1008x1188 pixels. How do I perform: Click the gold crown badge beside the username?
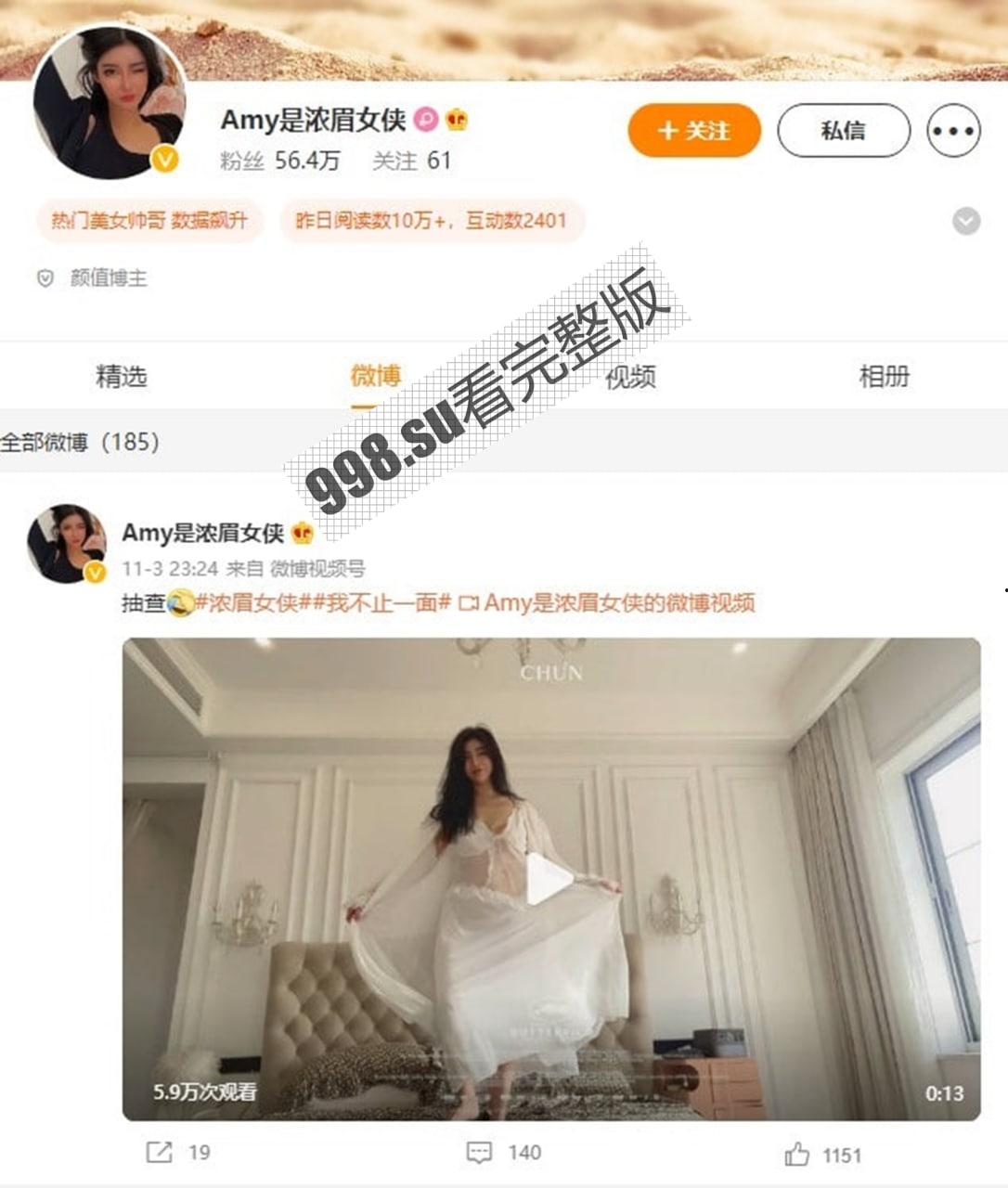(457, 119)
